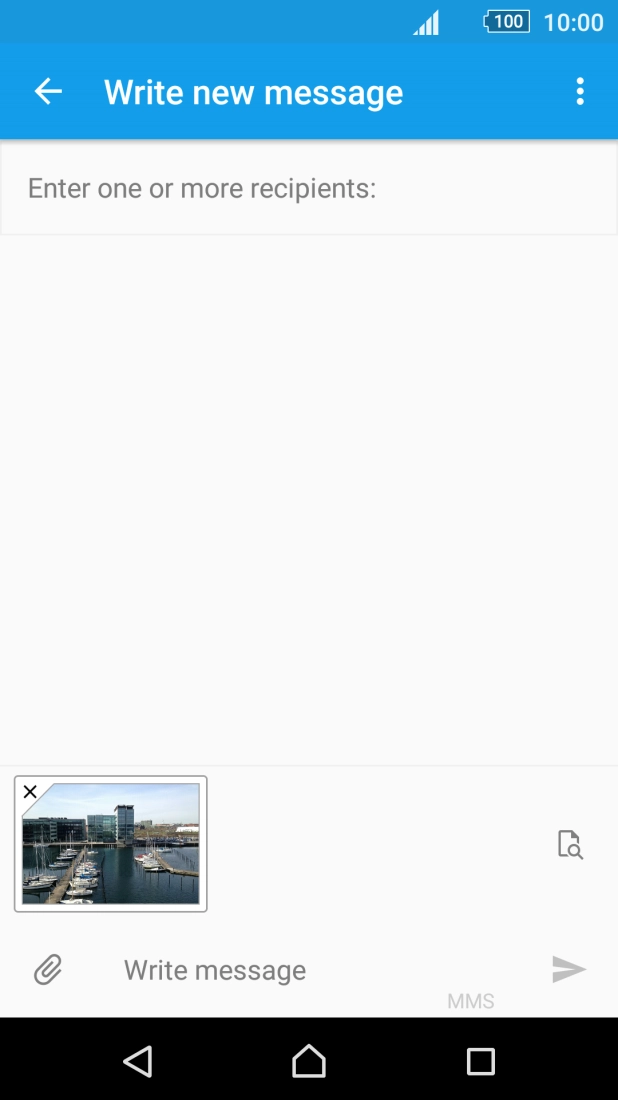Open recent apps overview
The image size is (618, 1100).
pyautogui.click(x=480, y=1061)
